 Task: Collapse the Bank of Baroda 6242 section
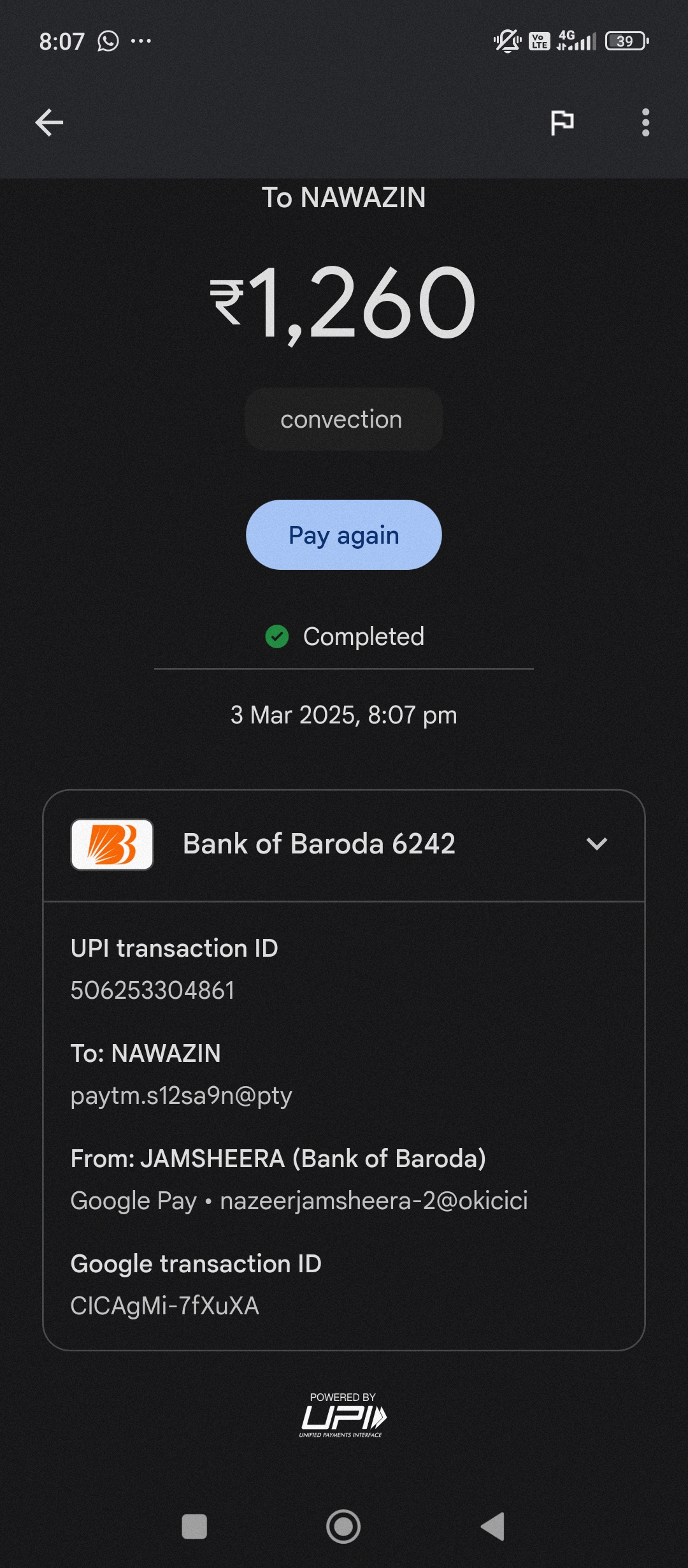coord(596,844)
